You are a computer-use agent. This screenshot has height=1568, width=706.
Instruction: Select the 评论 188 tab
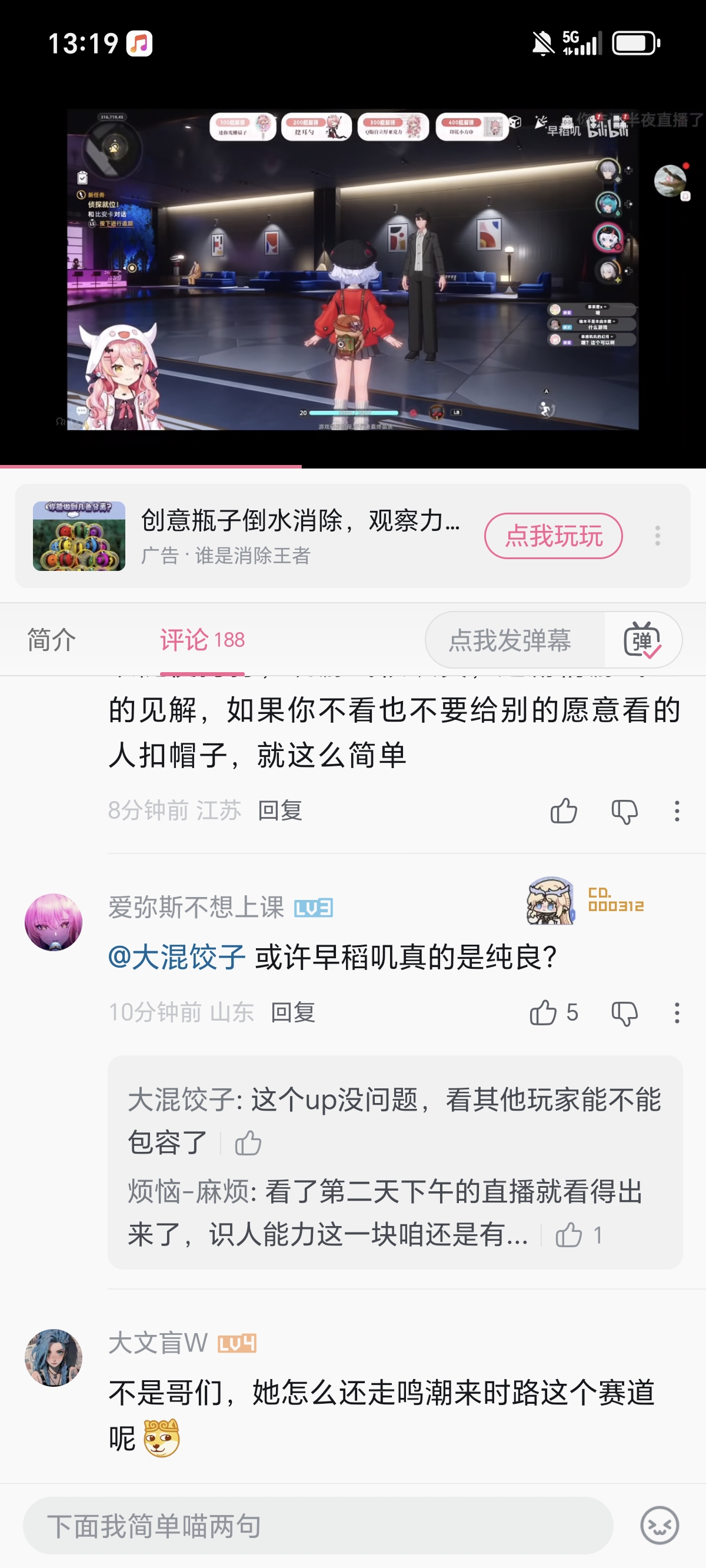202,640
